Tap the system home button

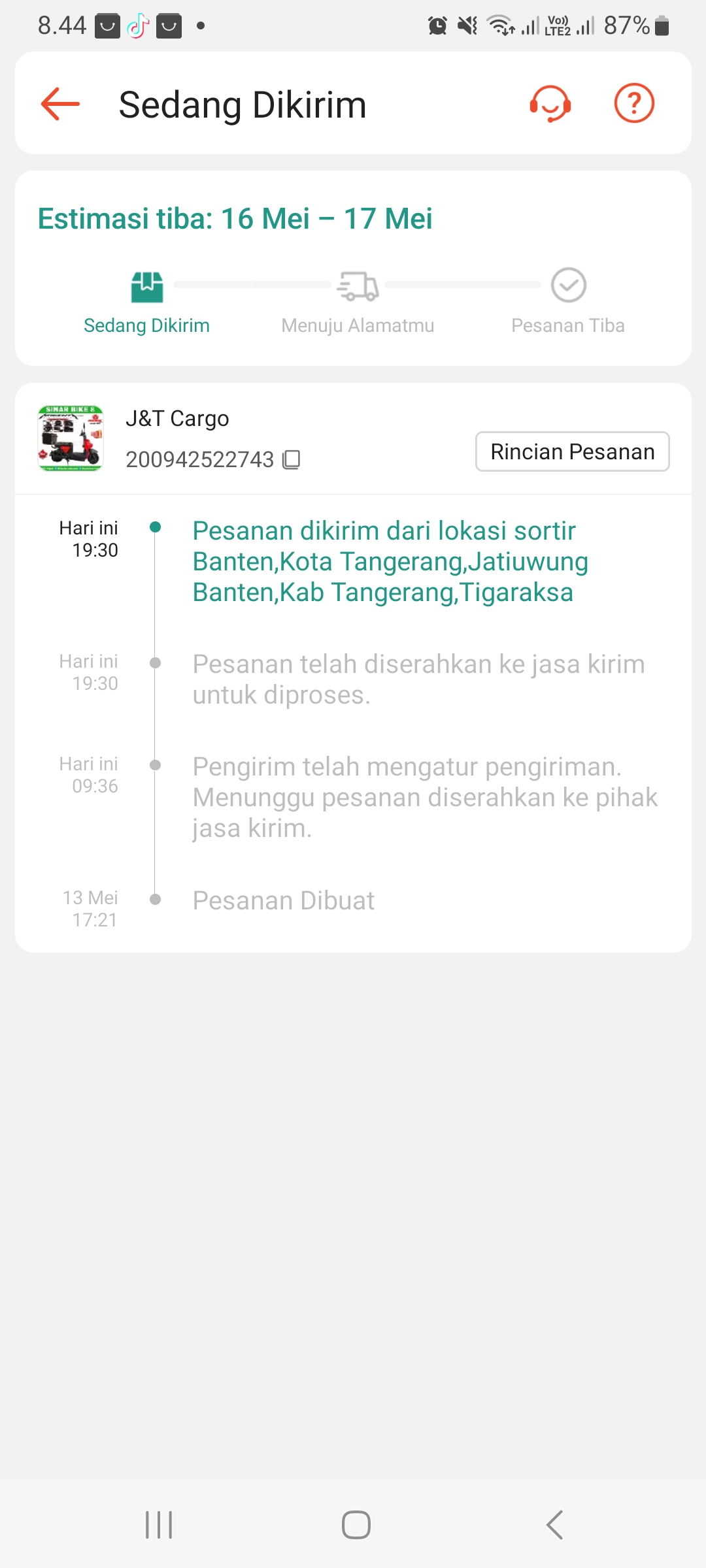[356, 1525]
